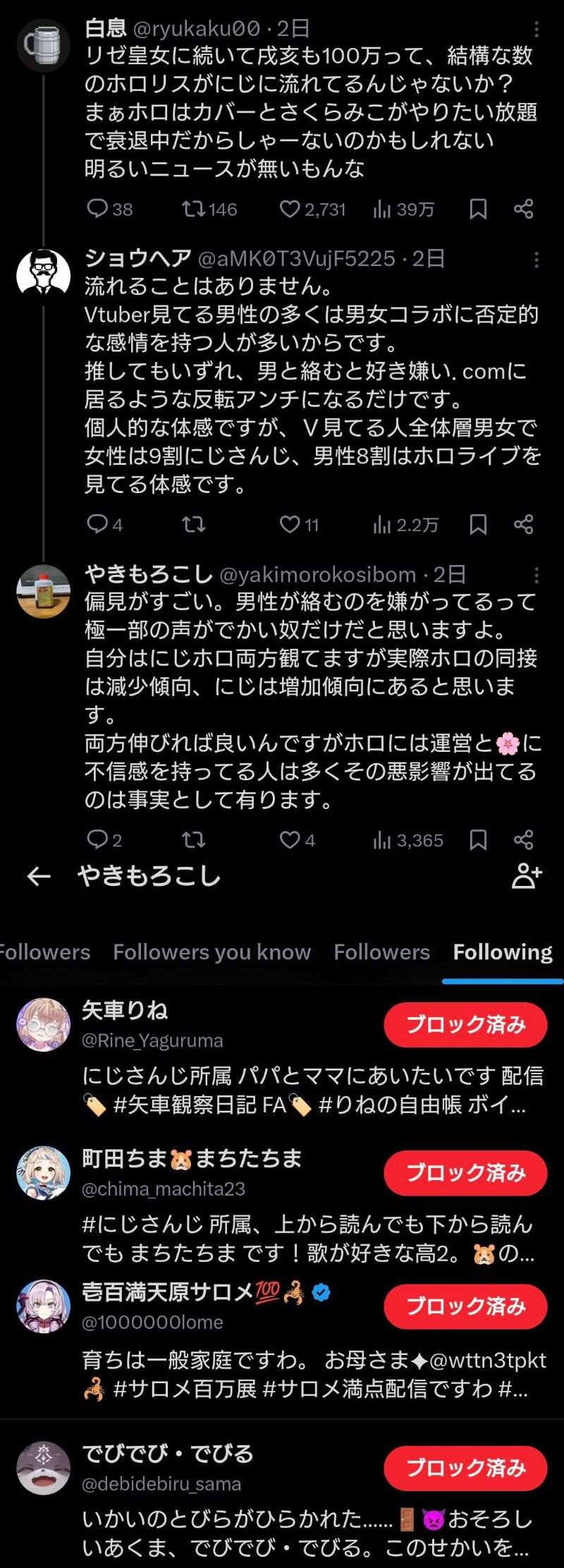This screenshot has height=1568, width=564.
Task: Select the Following tab
Action: tap(503, 952)
